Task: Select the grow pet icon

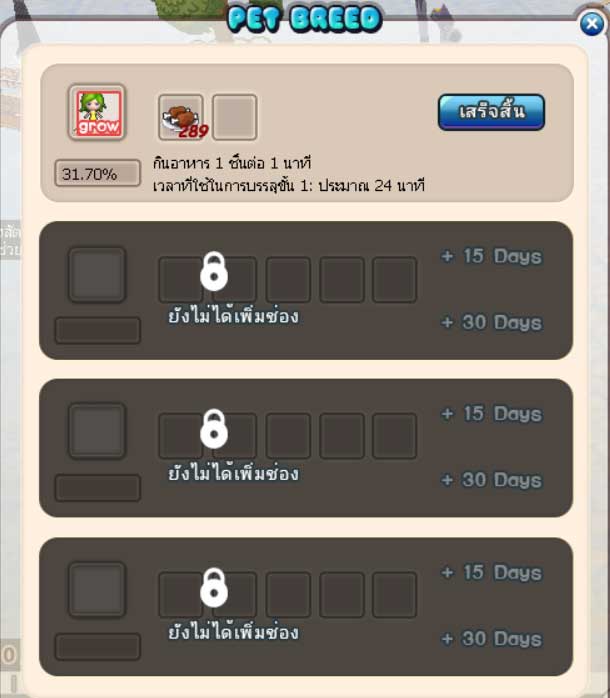Action: click(97, 112)
